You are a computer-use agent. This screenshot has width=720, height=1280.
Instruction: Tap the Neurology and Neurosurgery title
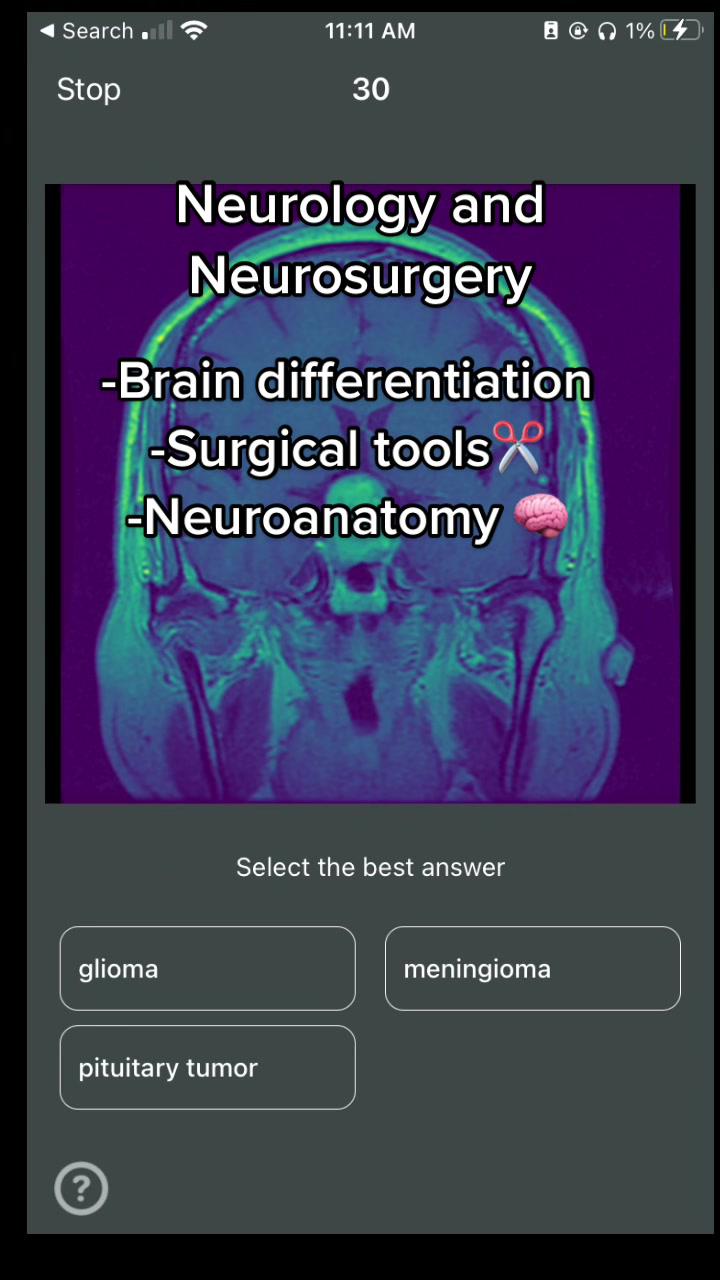click(x=360, y=240)
